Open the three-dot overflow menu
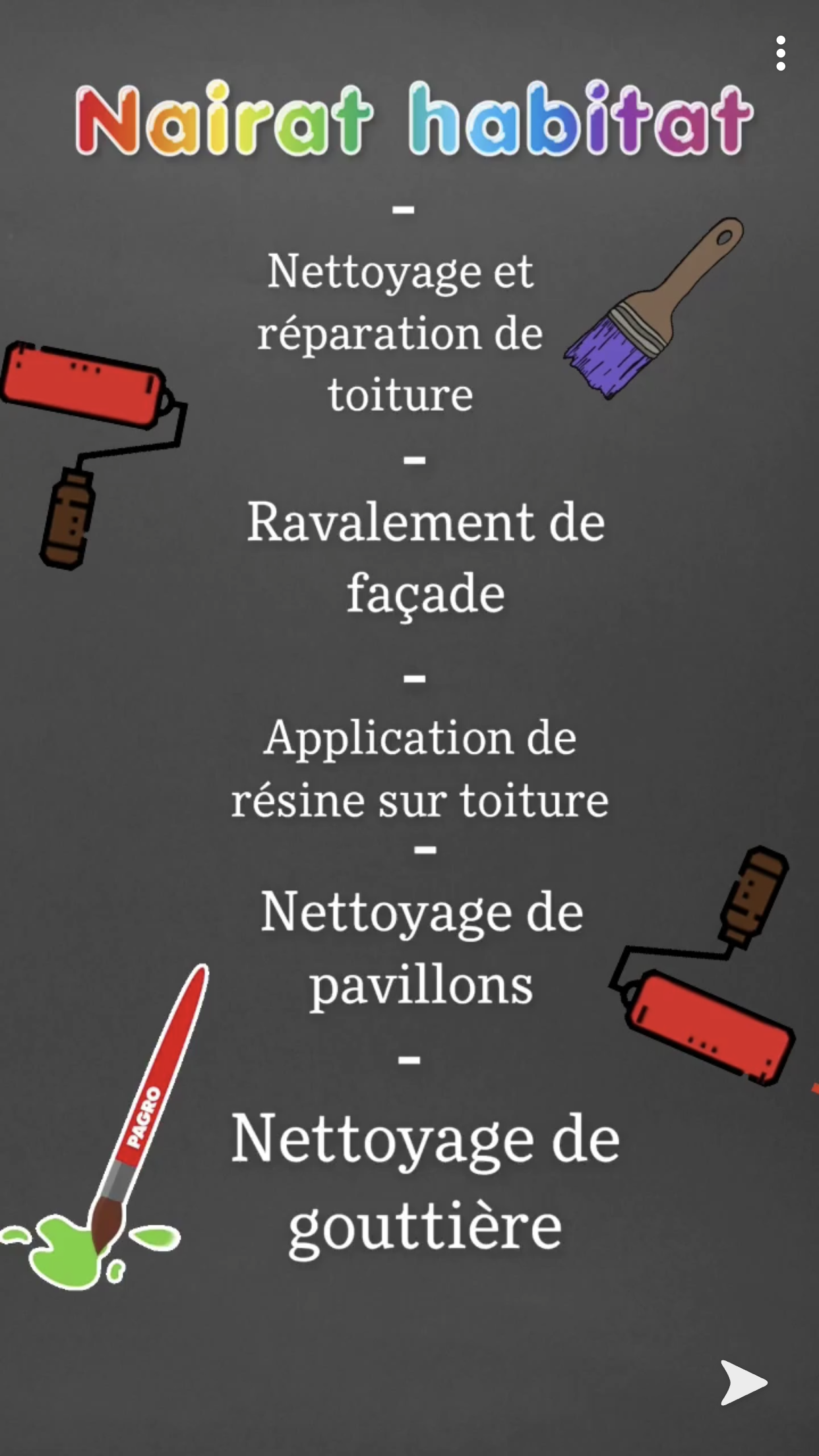The image size is (819, 1456). tap(781, 53)
